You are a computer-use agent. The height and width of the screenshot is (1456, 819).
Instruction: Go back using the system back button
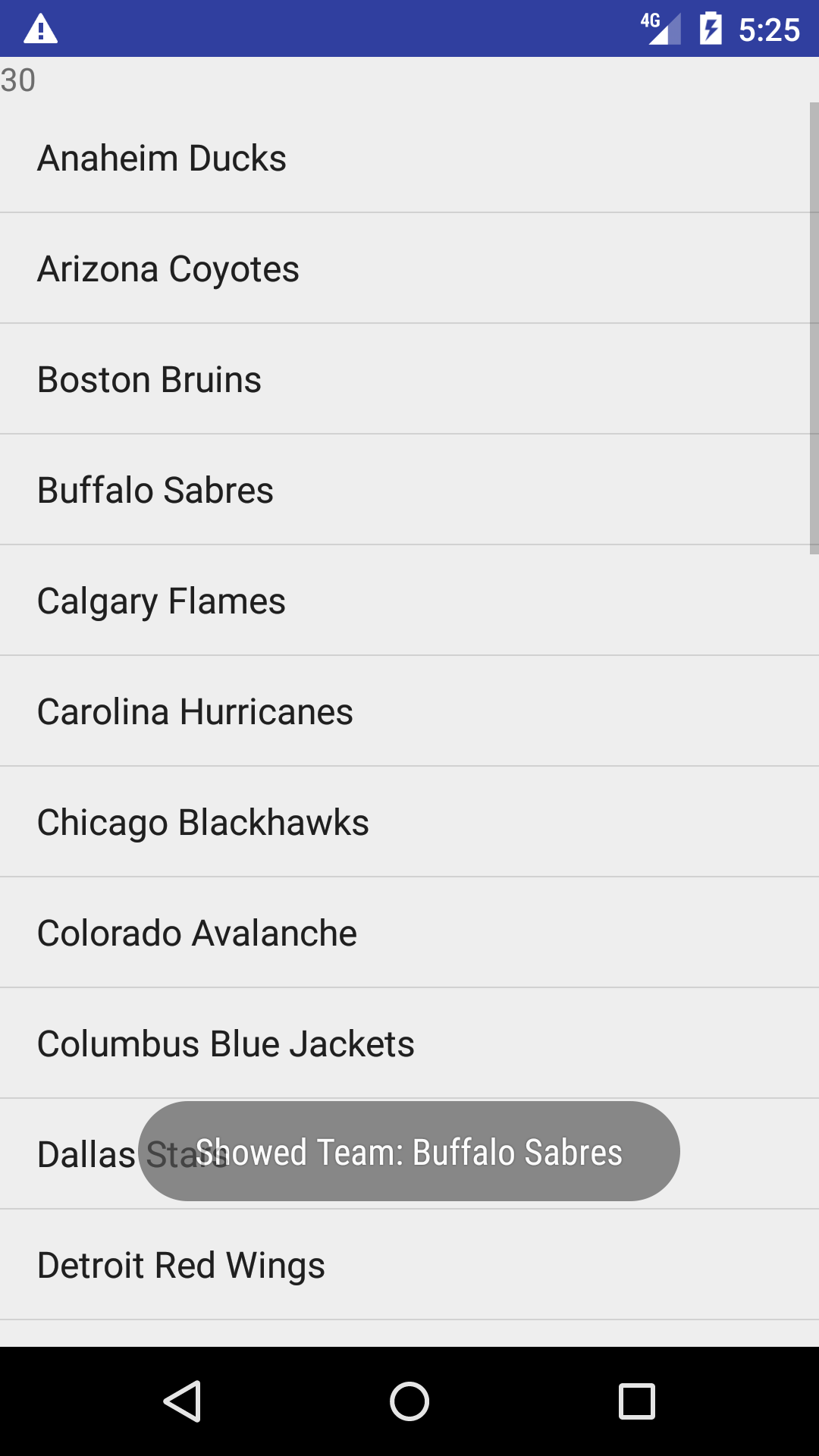pyautogui.click(x=182, y=1401)
